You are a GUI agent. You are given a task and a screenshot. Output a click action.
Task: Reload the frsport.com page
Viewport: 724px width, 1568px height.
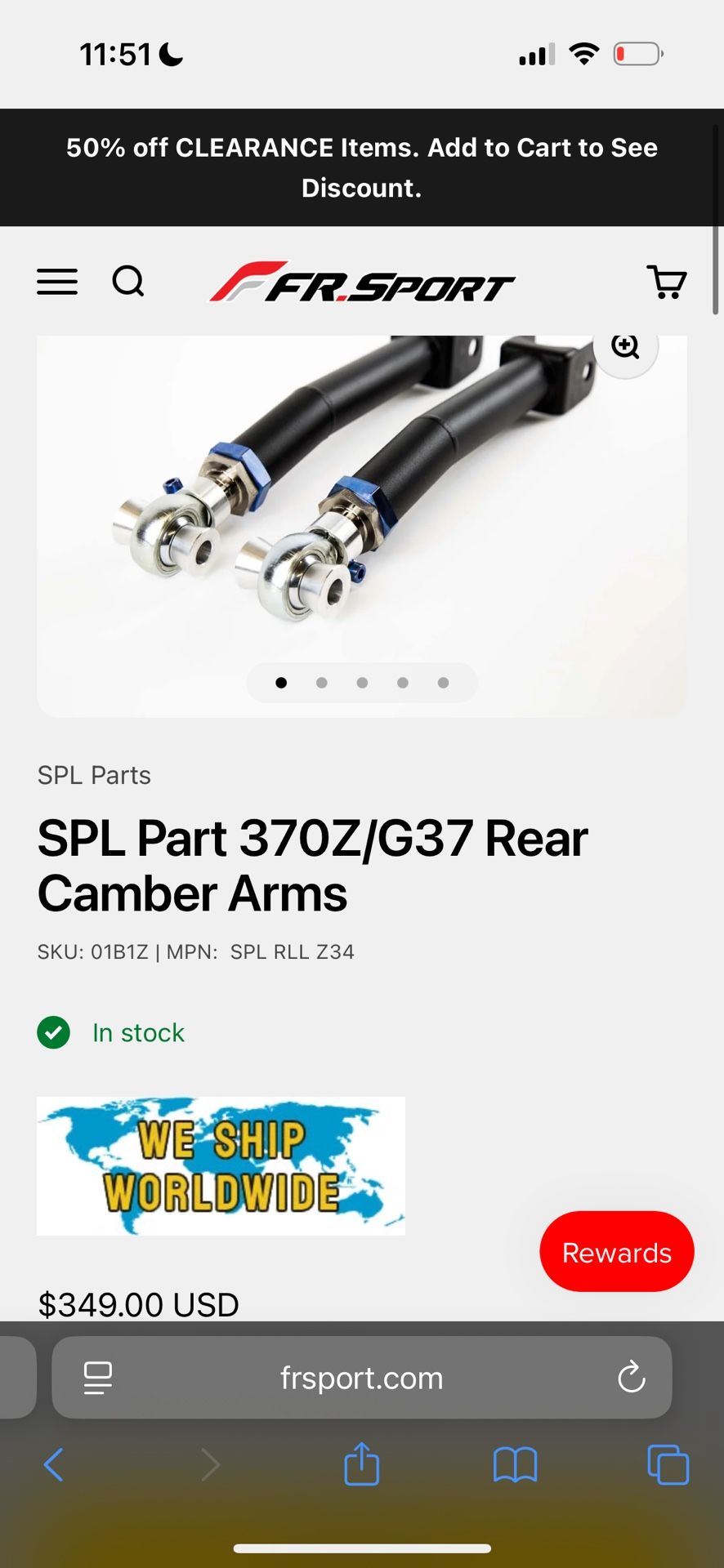pyautogui.click(x=630, y=1378)
